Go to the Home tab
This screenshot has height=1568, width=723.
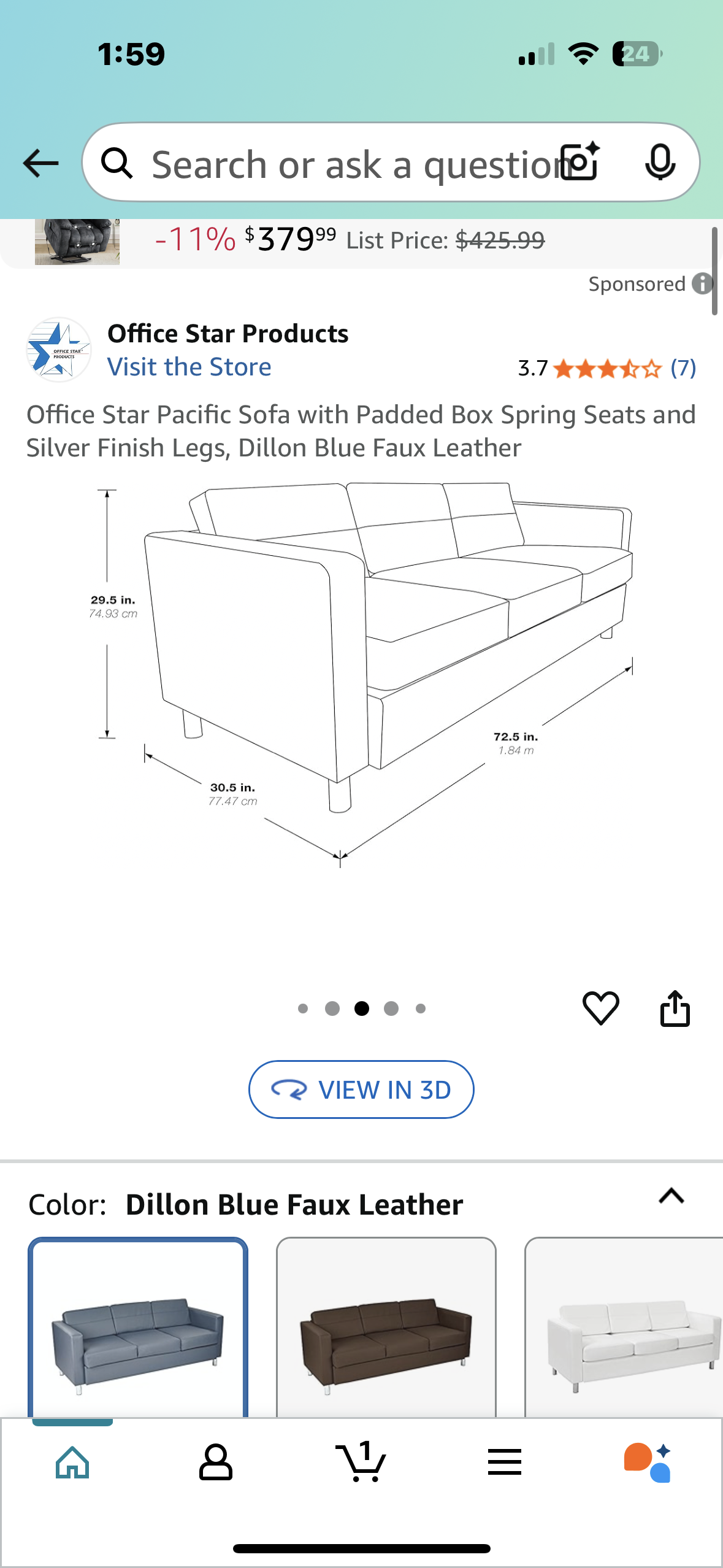(x=72, y=1462)
